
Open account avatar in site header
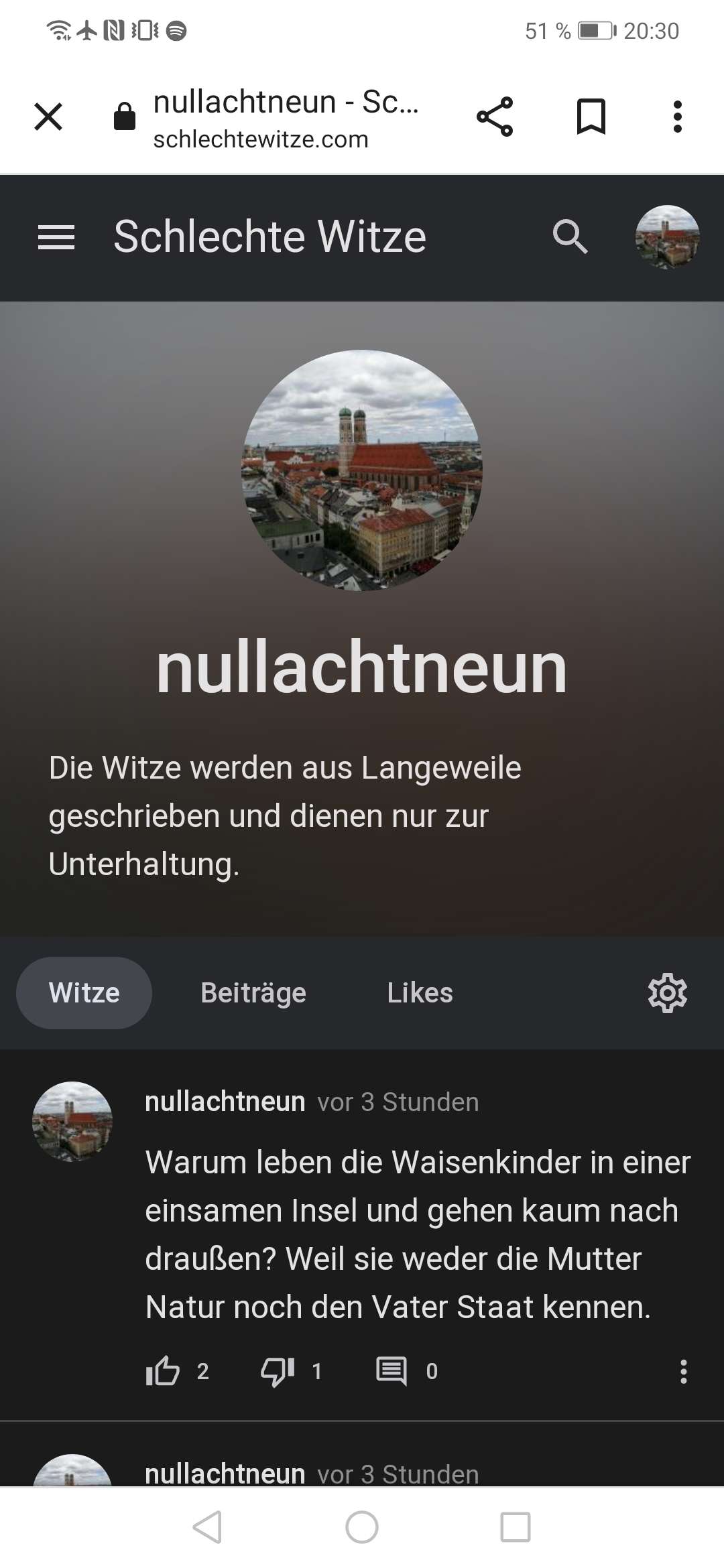[667, 237]
